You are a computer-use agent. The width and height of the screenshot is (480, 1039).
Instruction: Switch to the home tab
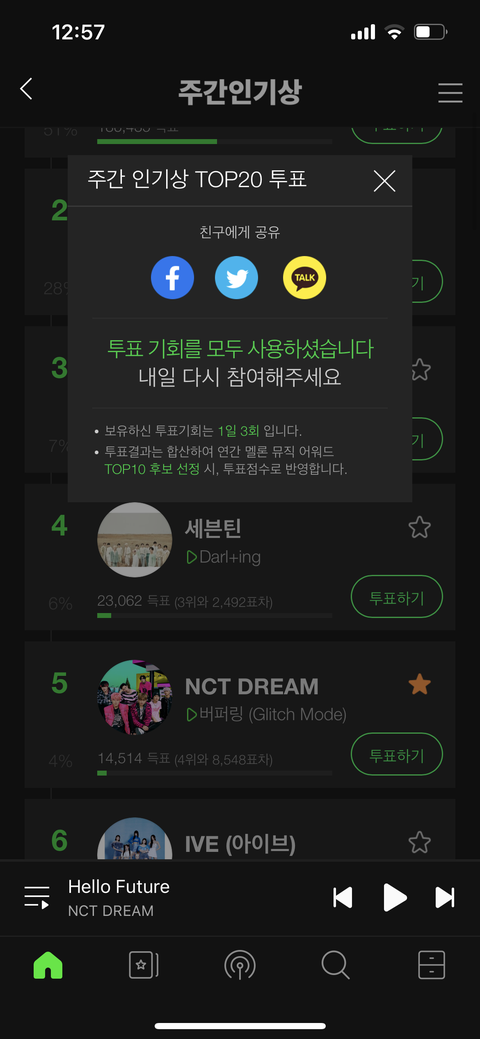[48, 965]
